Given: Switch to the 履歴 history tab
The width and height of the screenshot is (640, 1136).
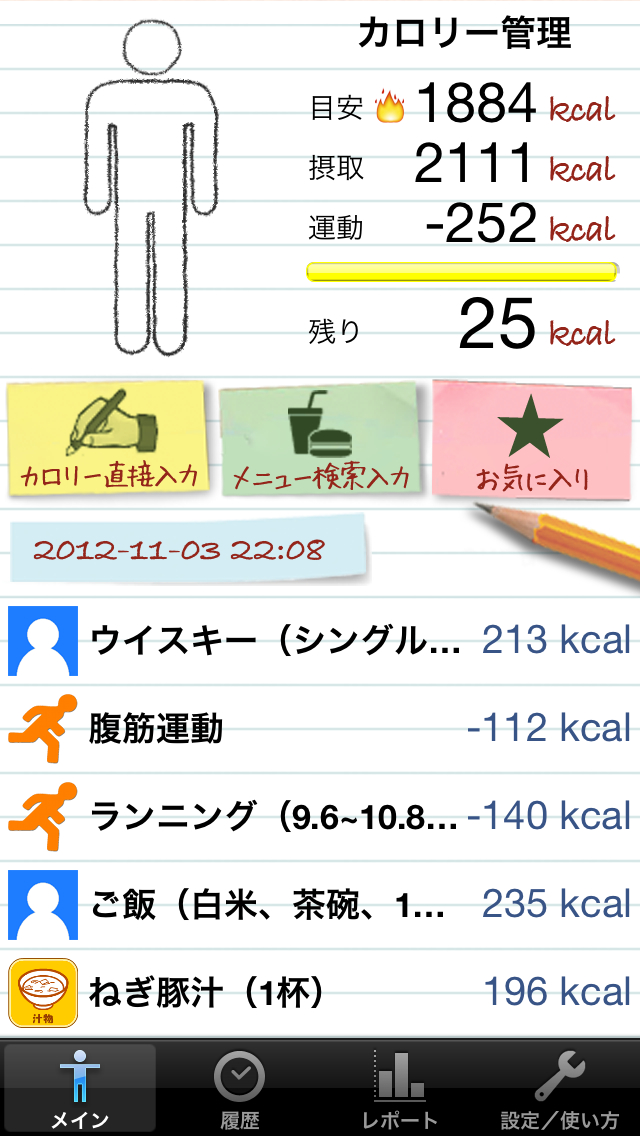Looking at the screenshot, I should (x=240, y=1088).
